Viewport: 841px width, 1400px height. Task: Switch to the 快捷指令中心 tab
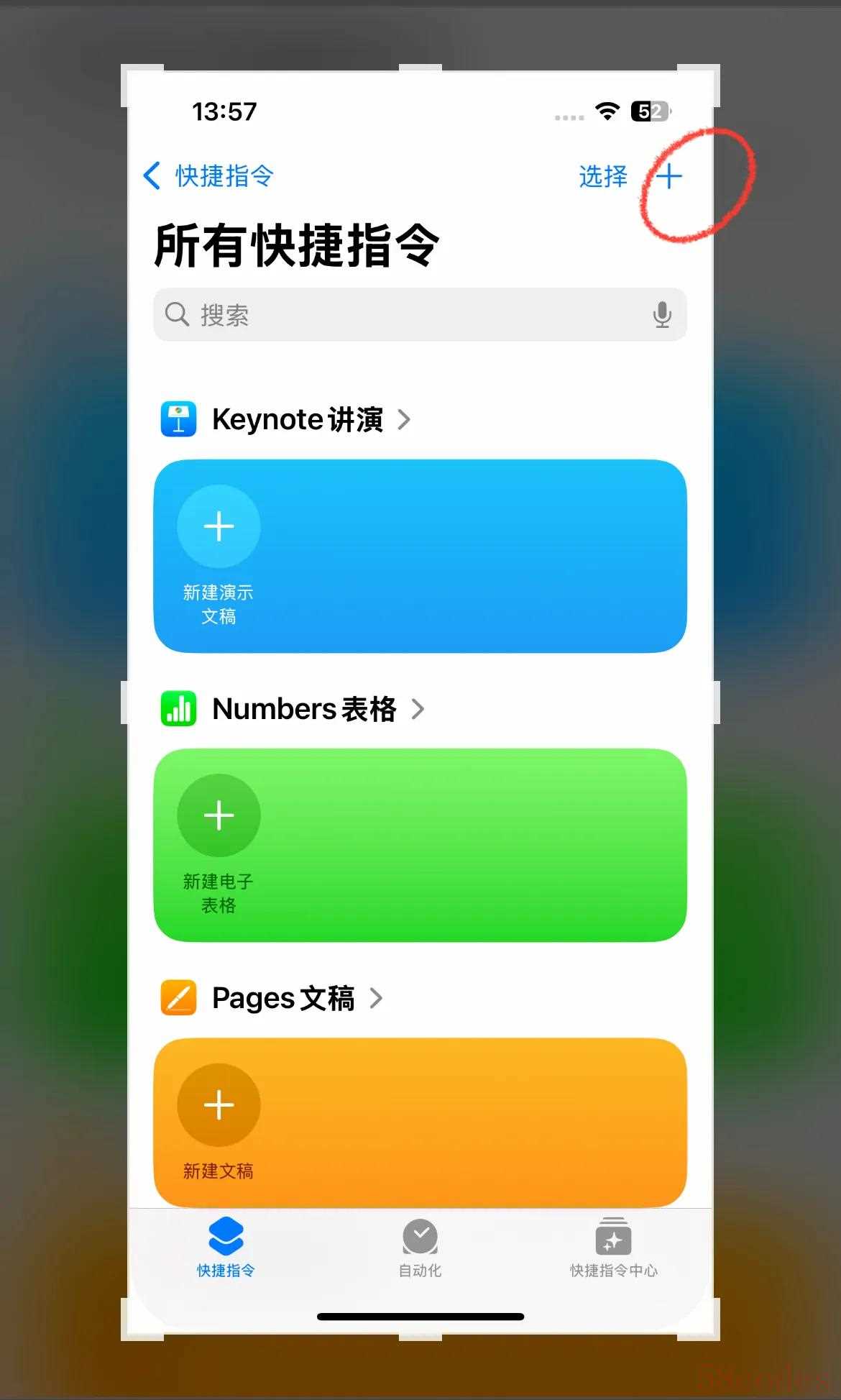point(613,1248)
